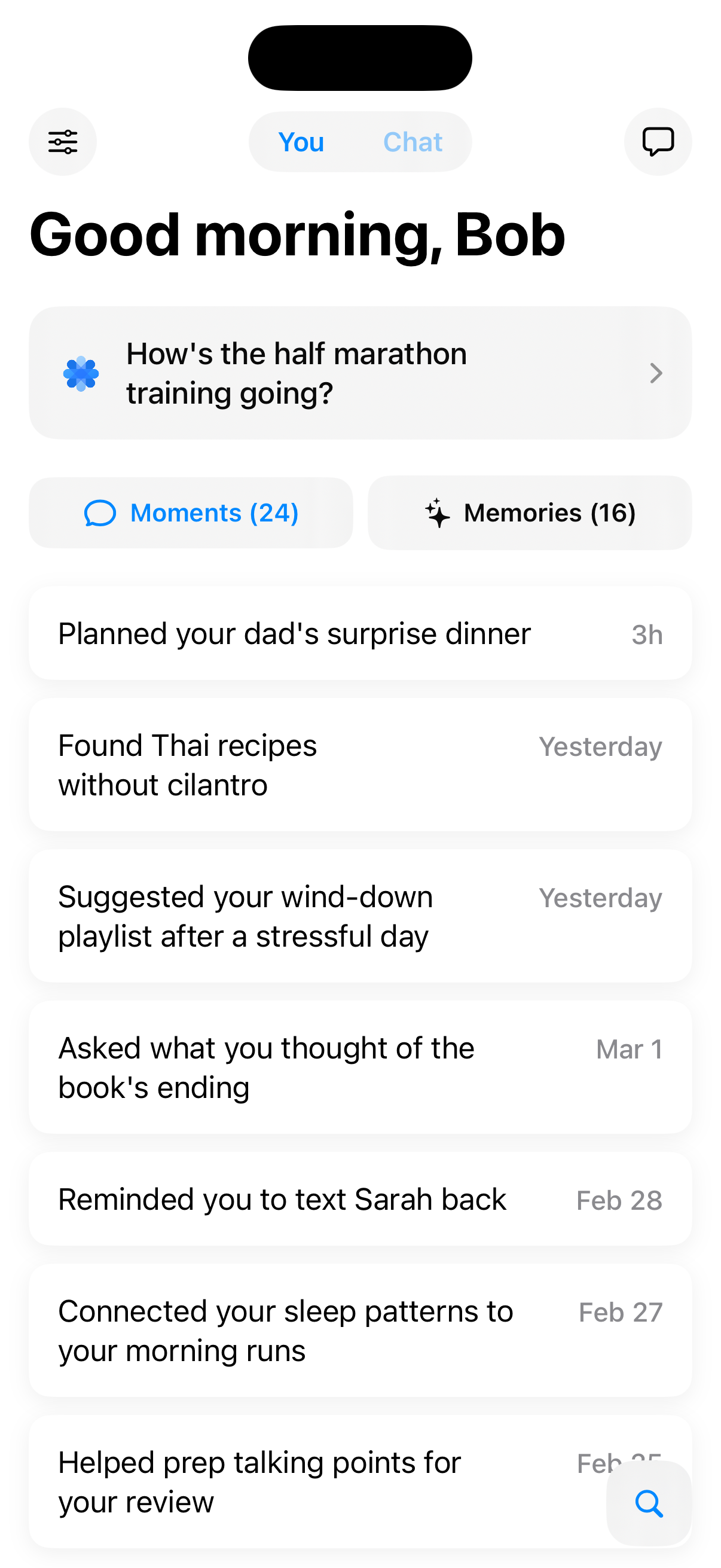Switch to Memories (16)

pos(529,513)
